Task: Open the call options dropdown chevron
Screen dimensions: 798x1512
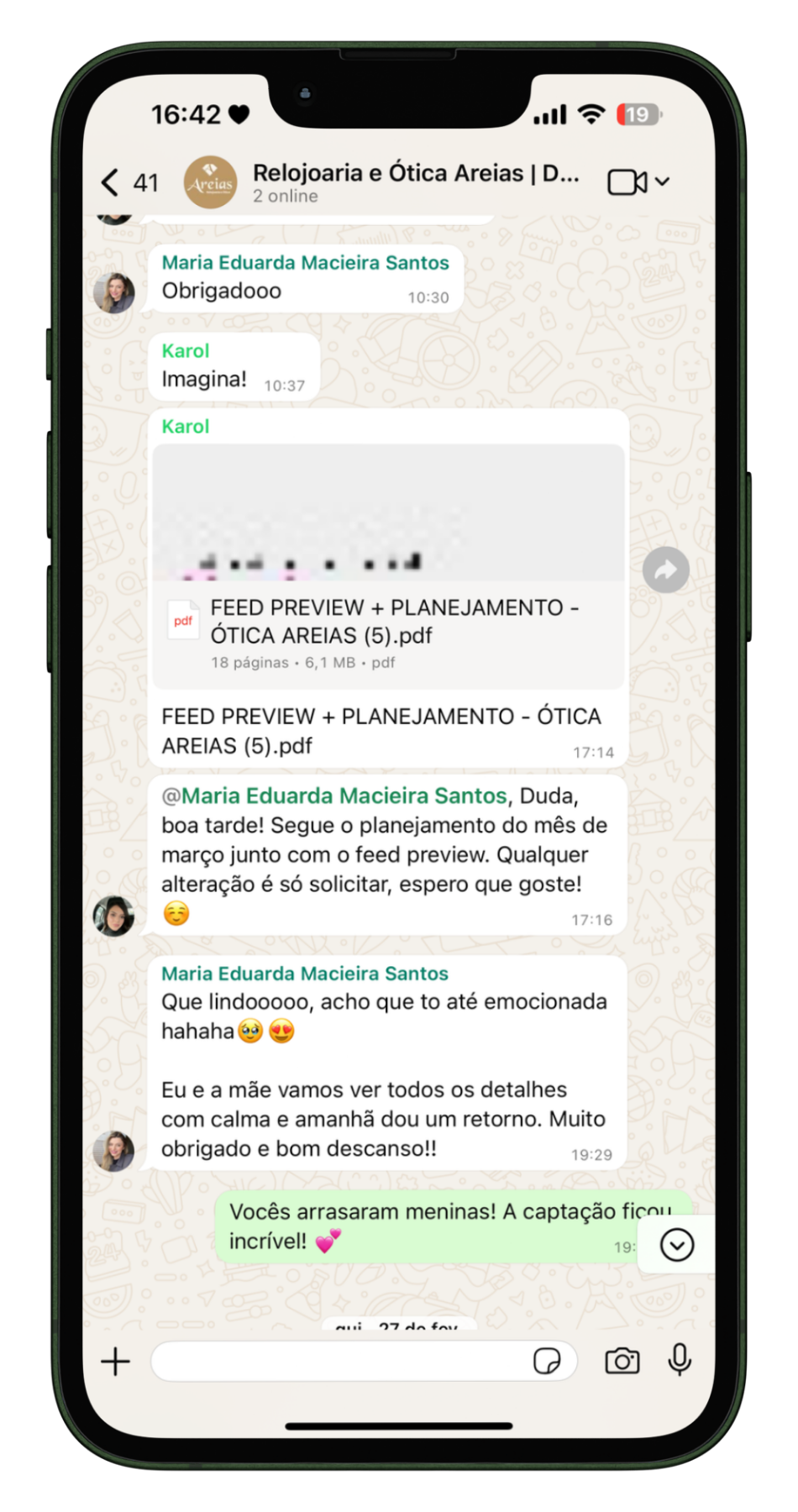Action: tap(663, 181)
